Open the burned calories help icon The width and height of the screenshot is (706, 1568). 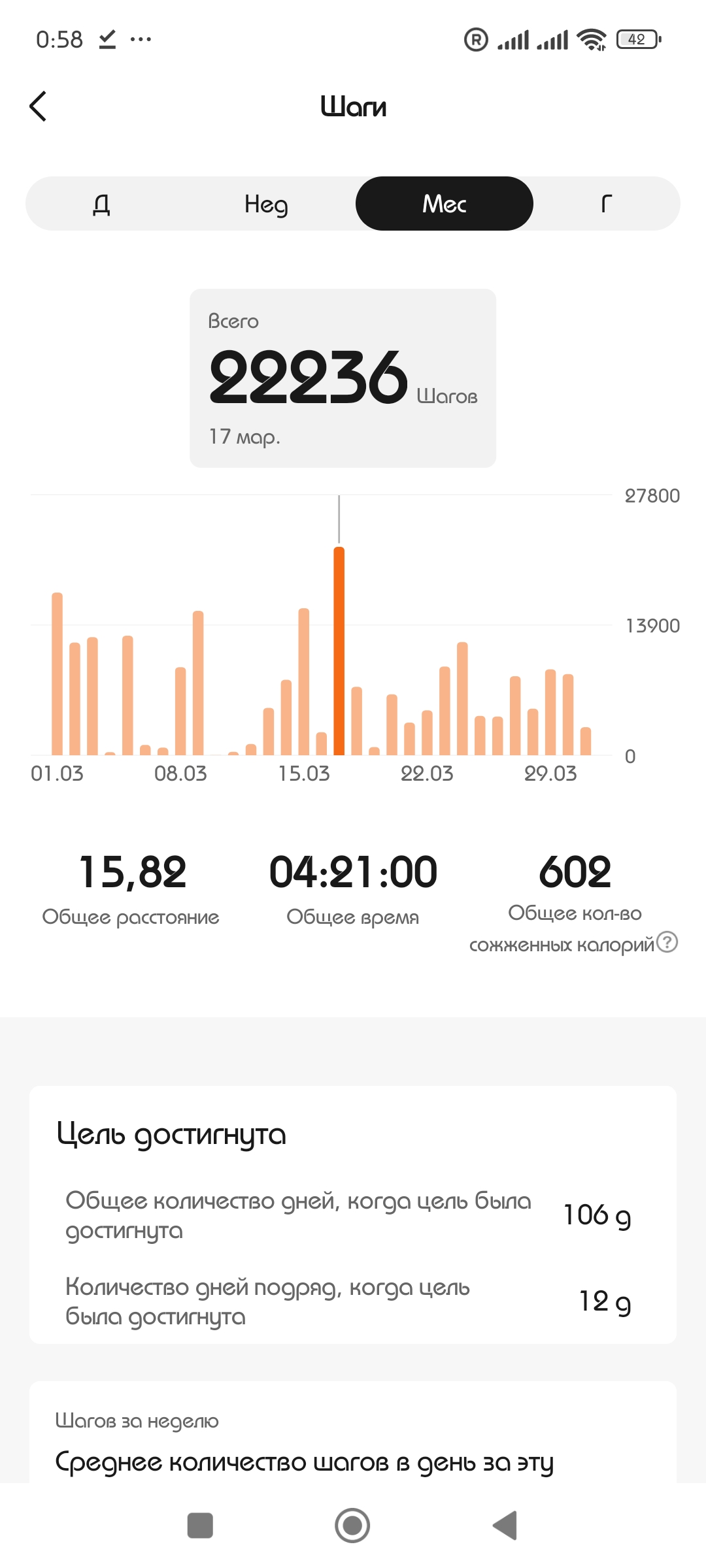coord(667,942)
